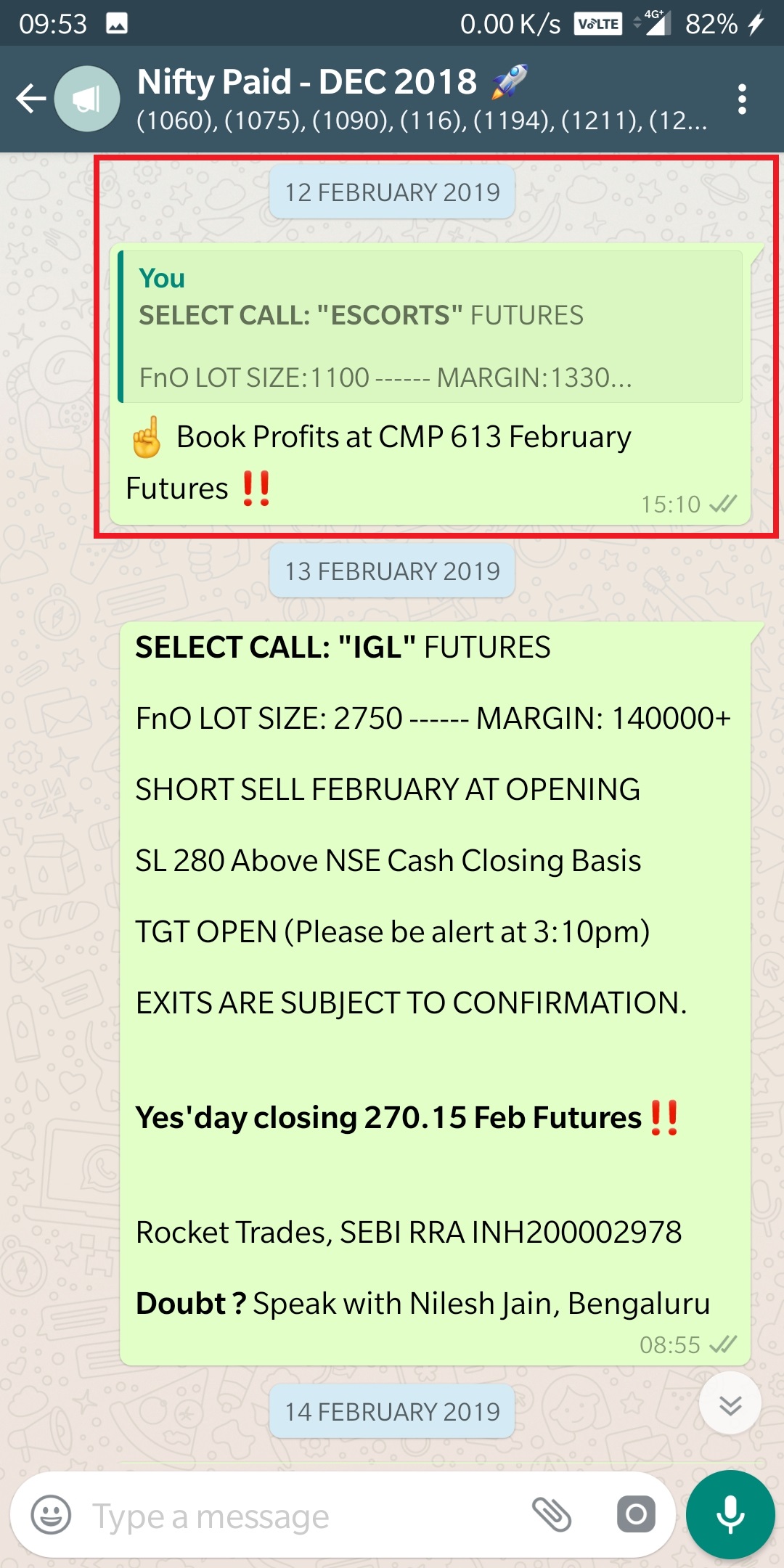The height and width of the screenshot is (1568, 784).
Task: Open the emoji picker
Action: point(51,1516)
